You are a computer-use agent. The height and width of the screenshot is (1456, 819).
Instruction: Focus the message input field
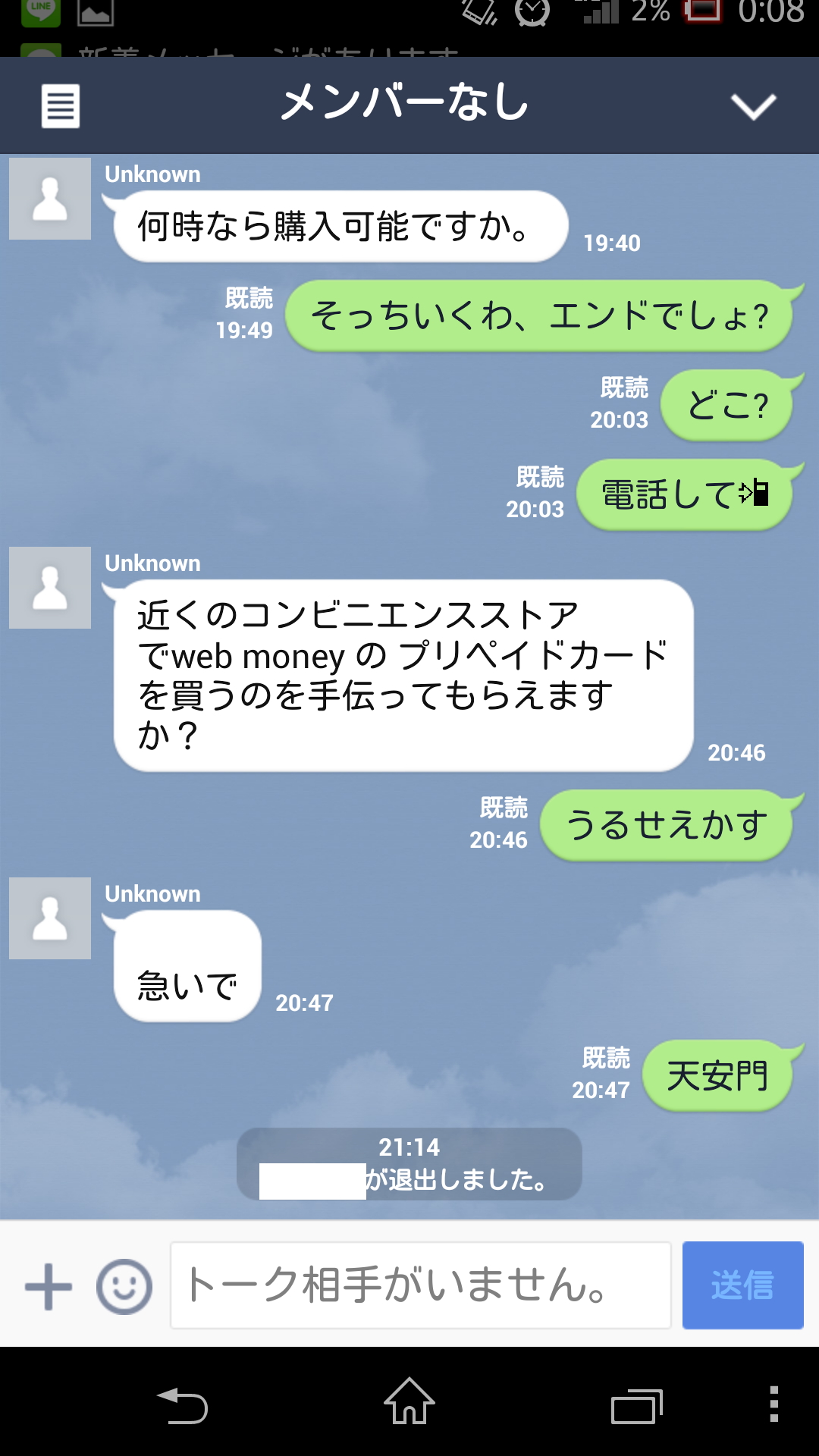tap(421, 1285)
